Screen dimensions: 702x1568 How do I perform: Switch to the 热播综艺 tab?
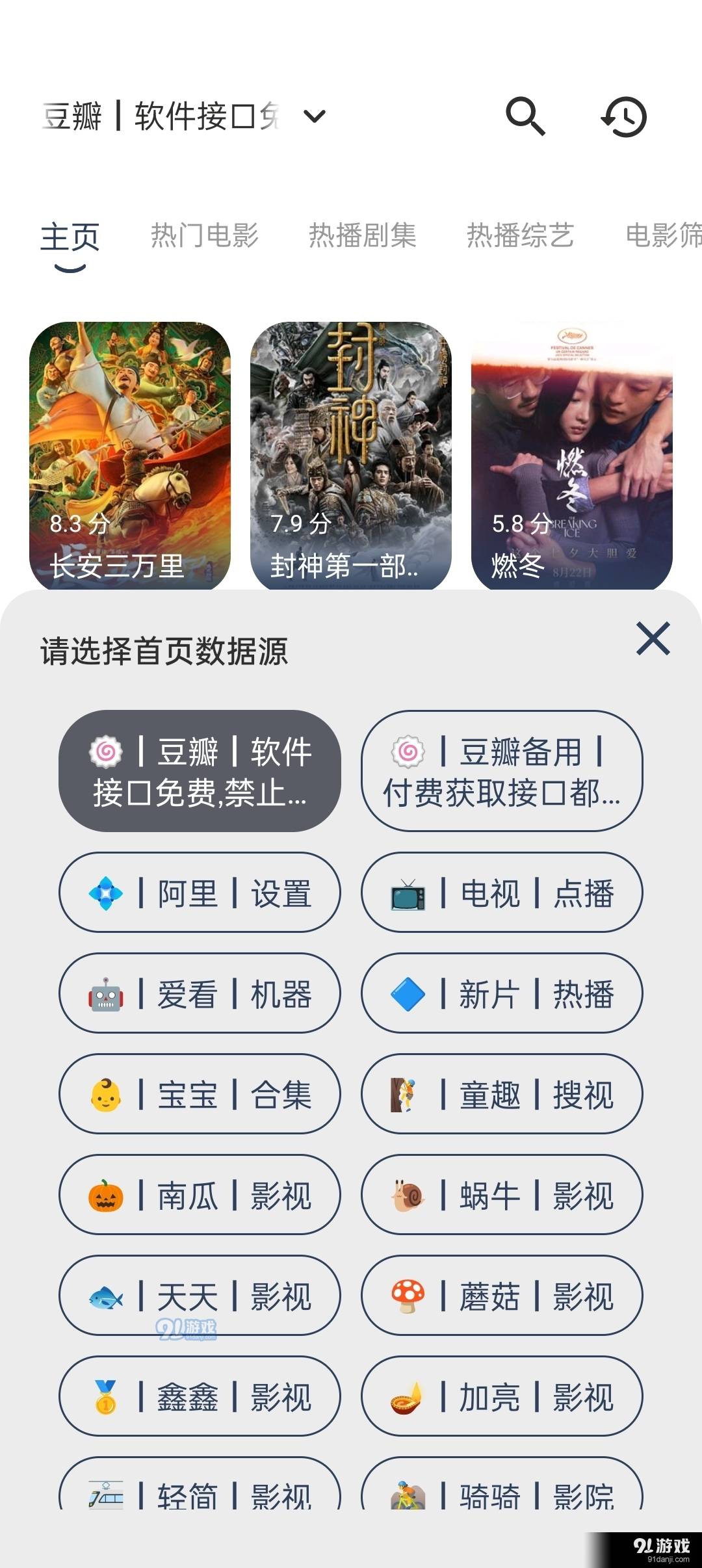coord(520,235)
